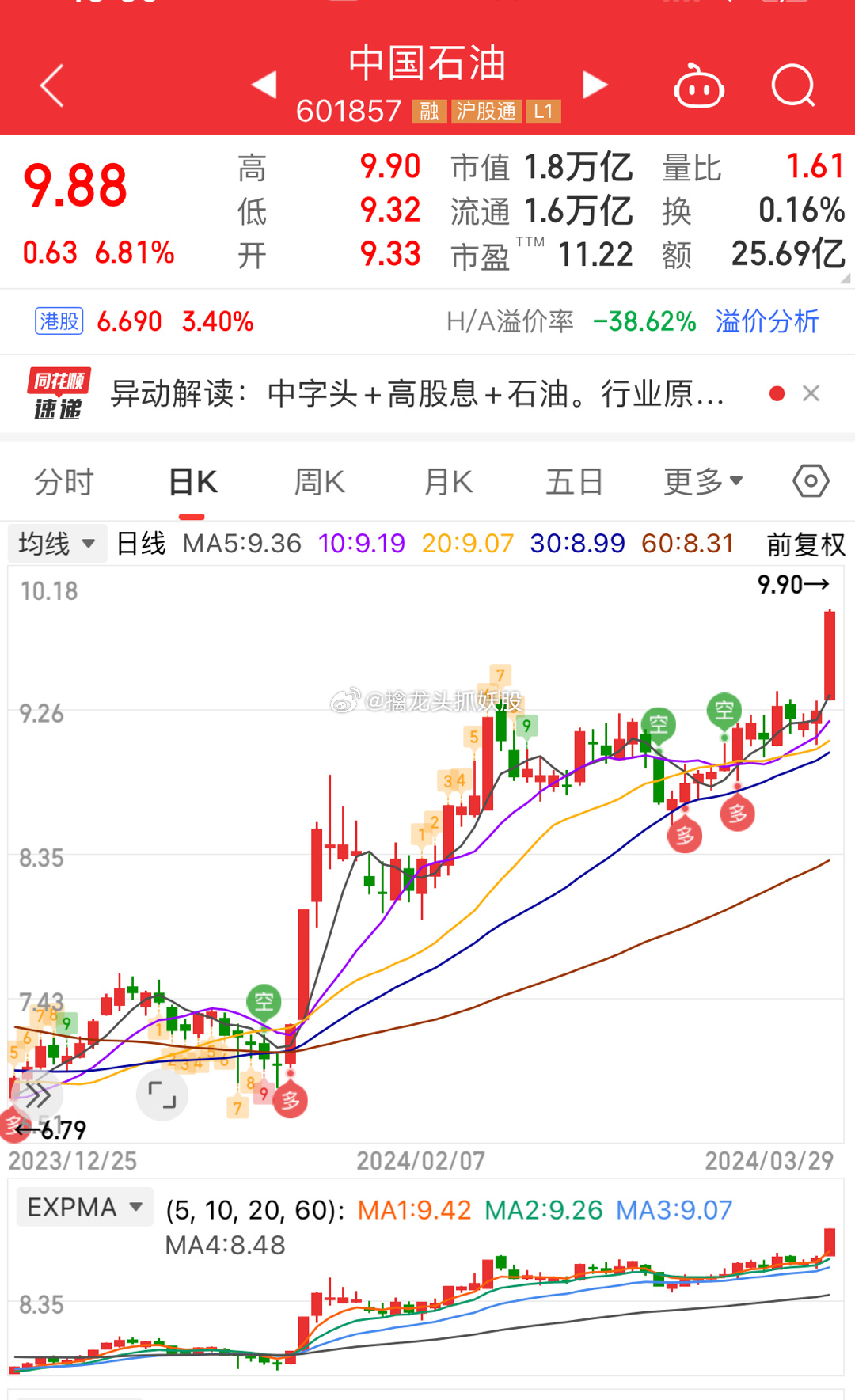Screen dimensions: 855x1400
Task: Expand the 更多 chart options
Action: (703, 481)
